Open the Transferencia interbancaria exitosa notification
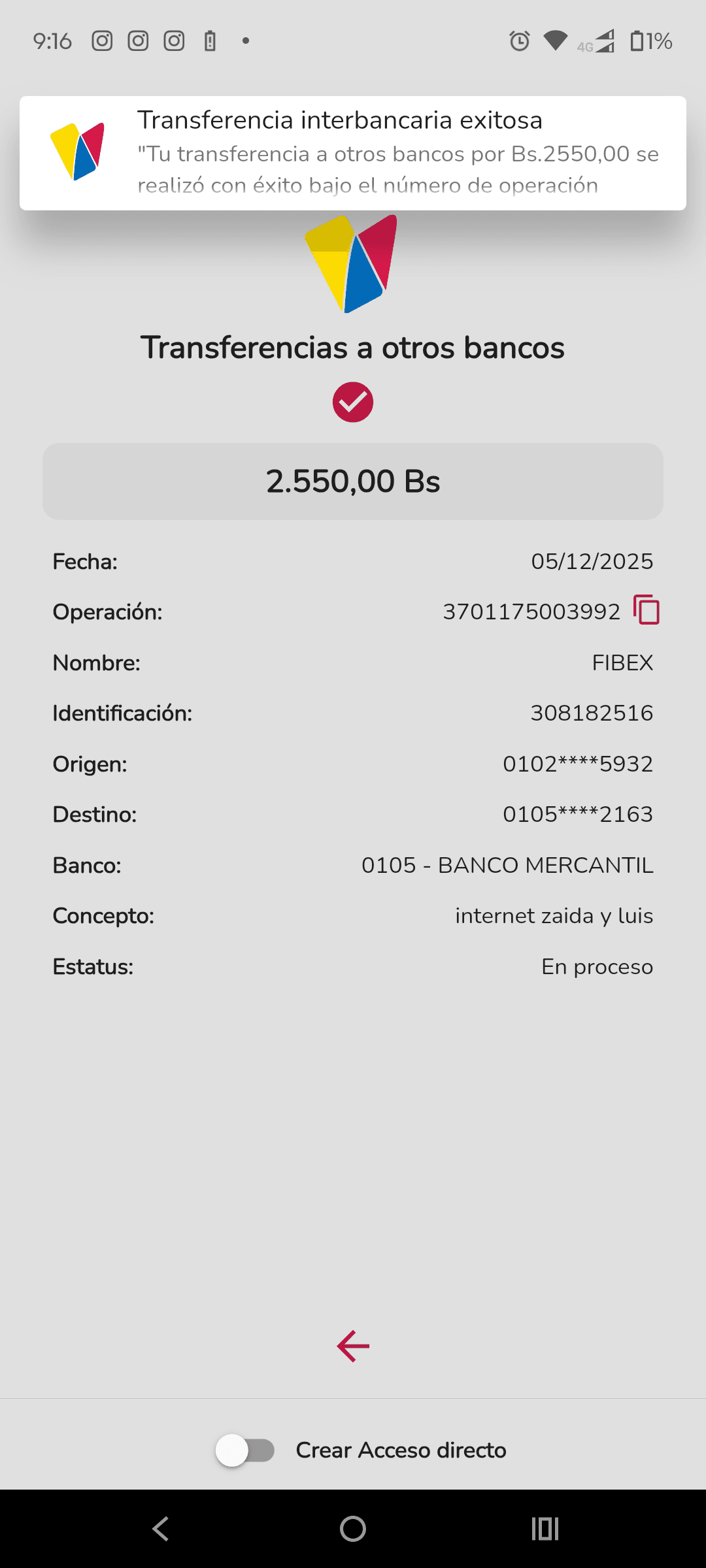Screen dimensions: 706x1568 point(353,153)
